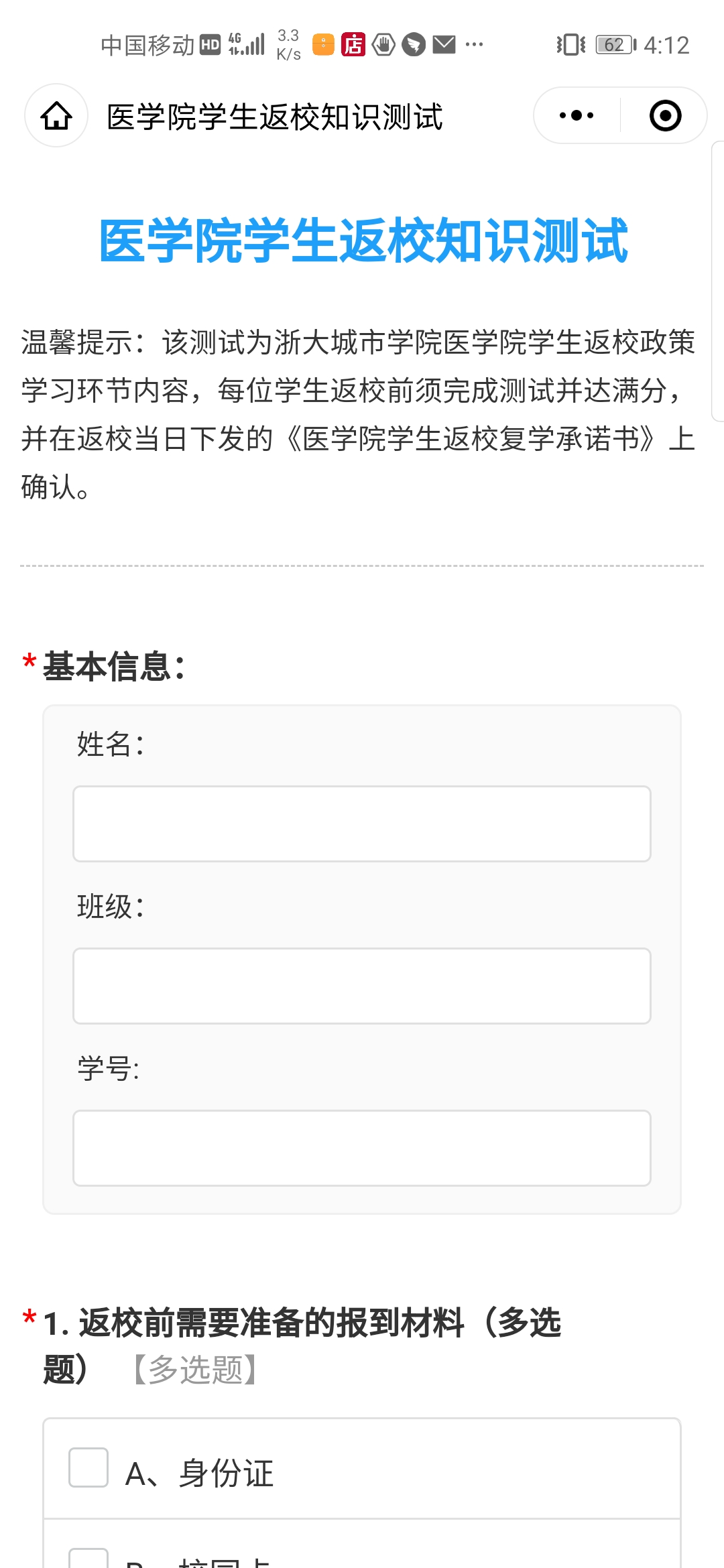724x1568 pixels.
Task: Close the mini program with the circle button
Action: pos(665,115)
